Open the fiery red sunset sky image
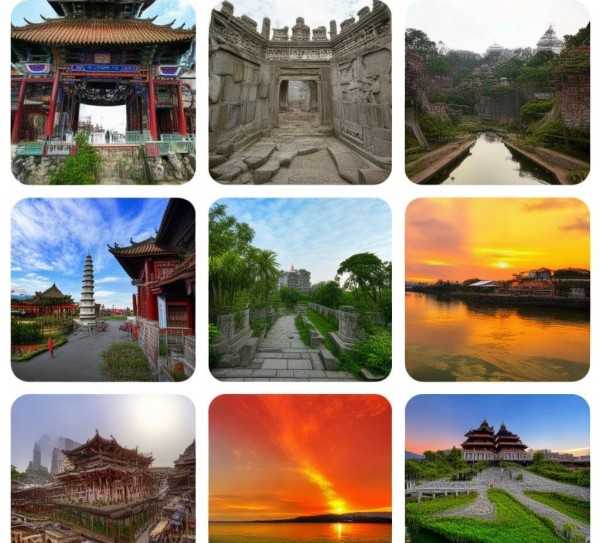 [300, 468]
